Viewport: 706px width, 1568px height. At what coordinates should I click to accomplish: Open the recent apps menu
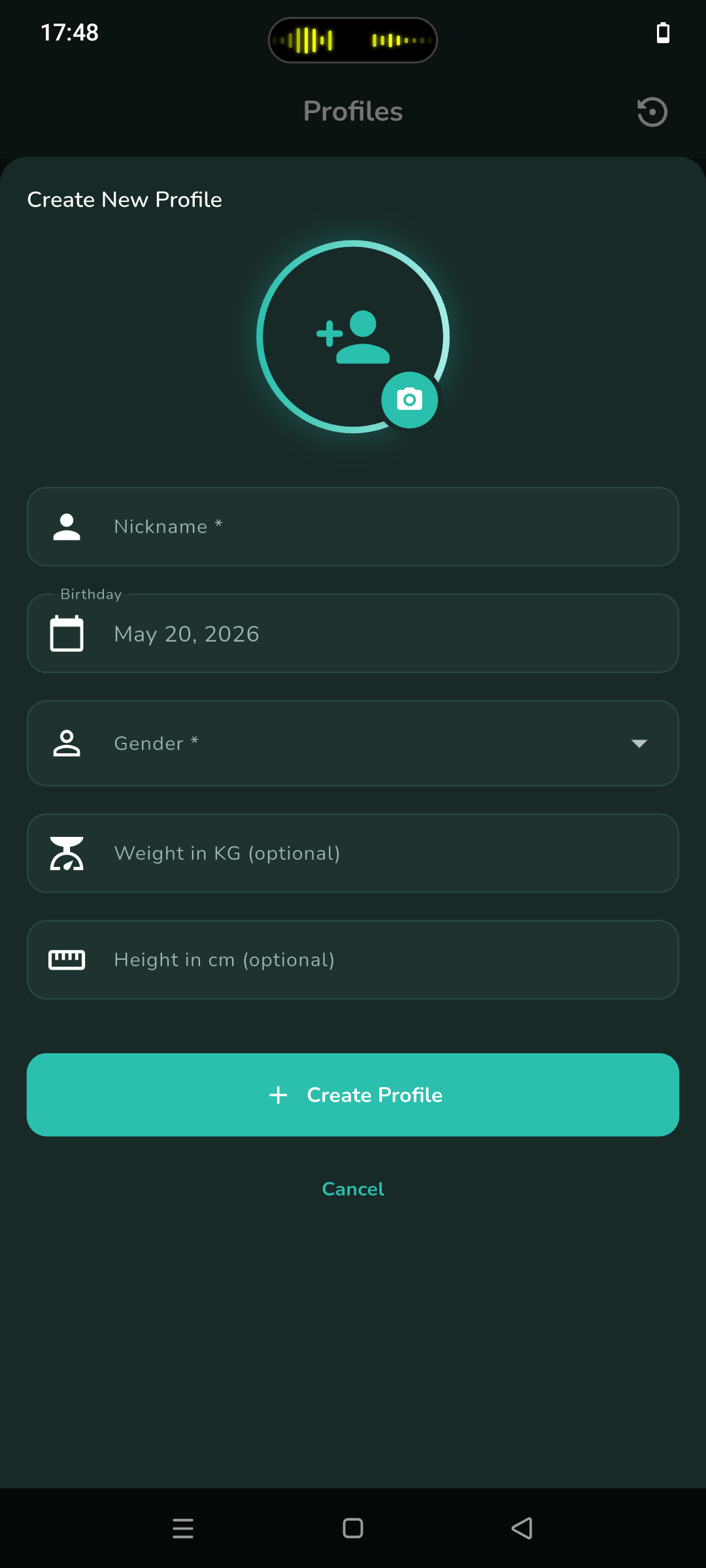183,1528
